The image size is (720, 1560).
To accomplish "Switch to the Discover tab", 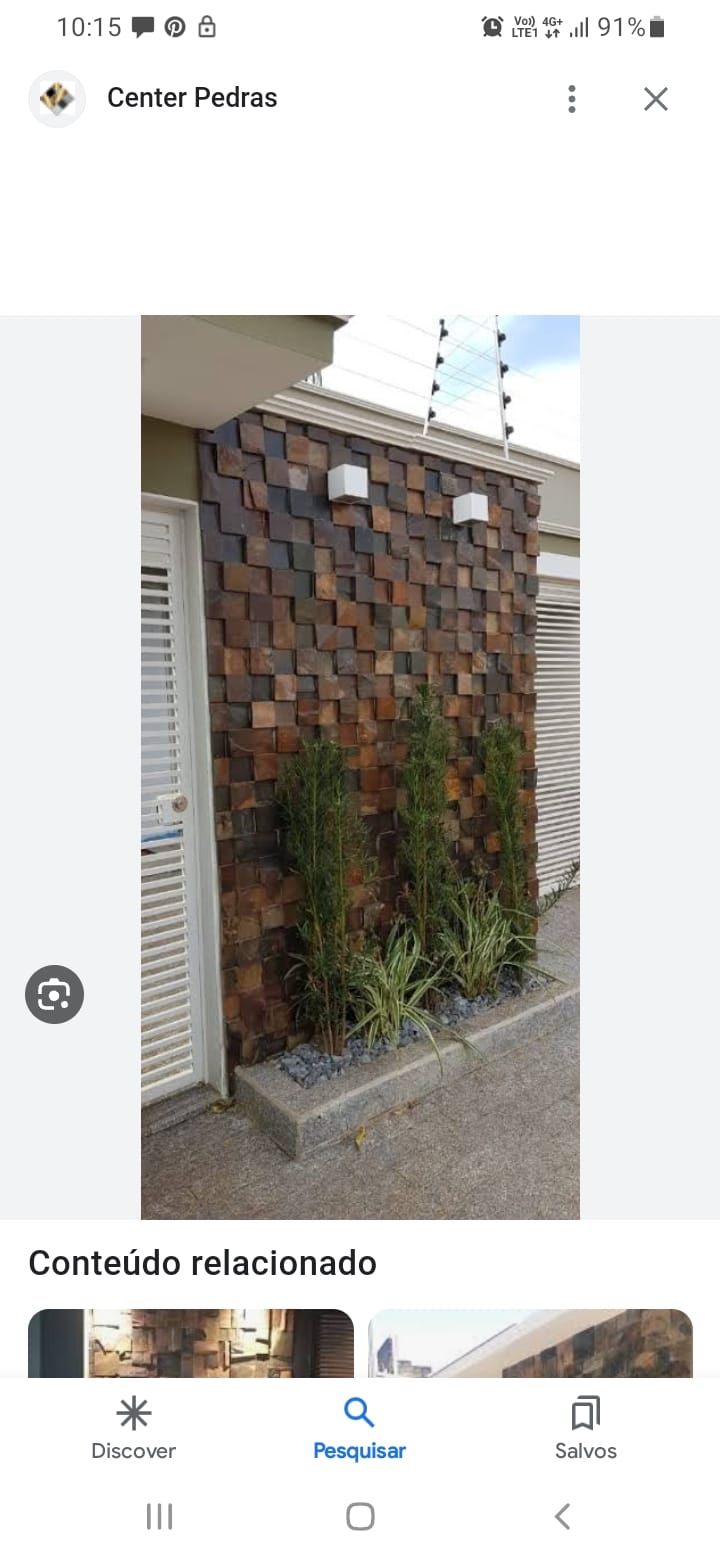I will 133,1430.
